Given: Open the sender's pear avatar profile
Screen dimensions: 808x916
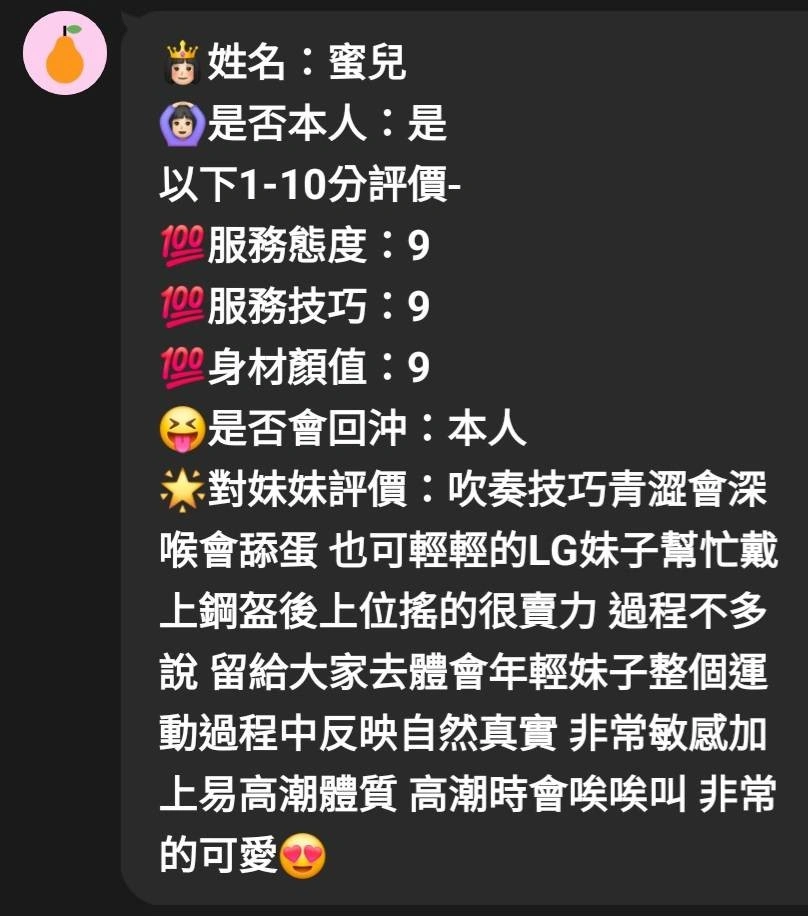Looking at the screenshot, I should [65, 54].
